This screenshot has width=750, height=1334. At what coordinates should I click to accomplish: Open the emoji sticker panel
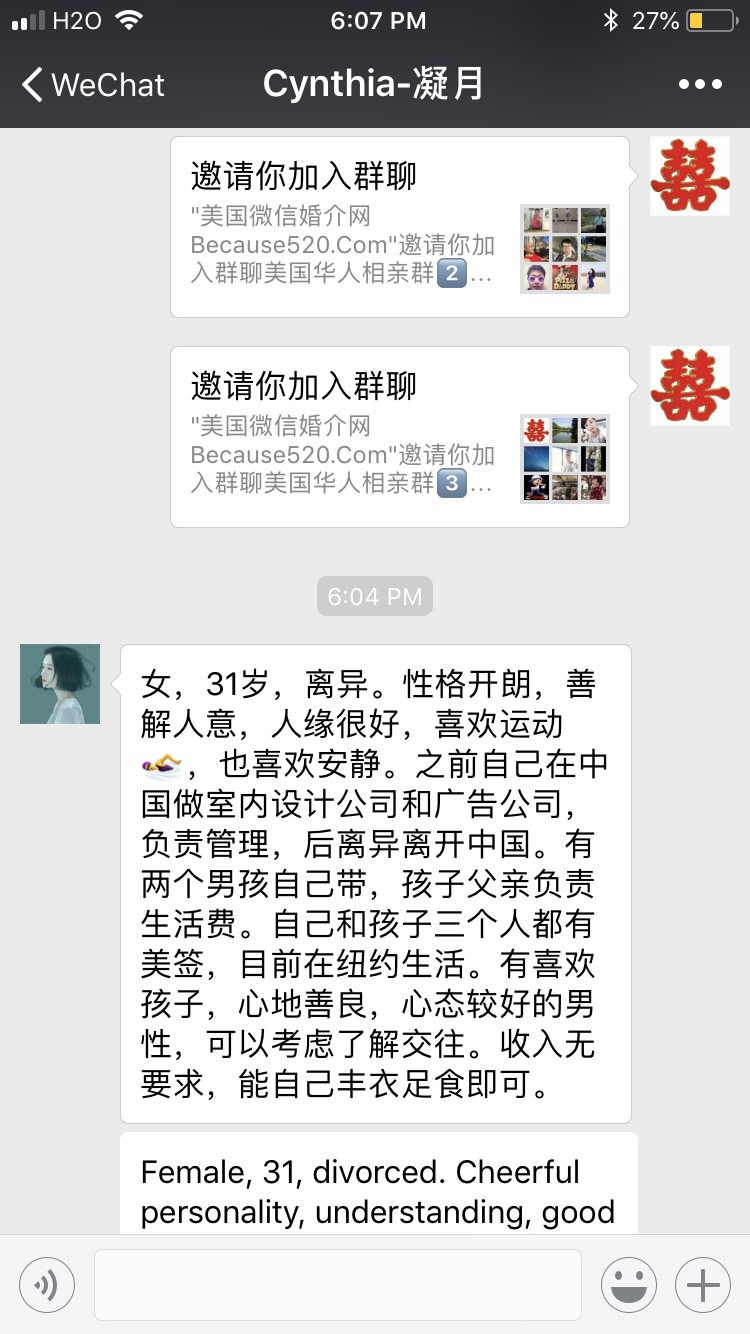point(629,1285)
